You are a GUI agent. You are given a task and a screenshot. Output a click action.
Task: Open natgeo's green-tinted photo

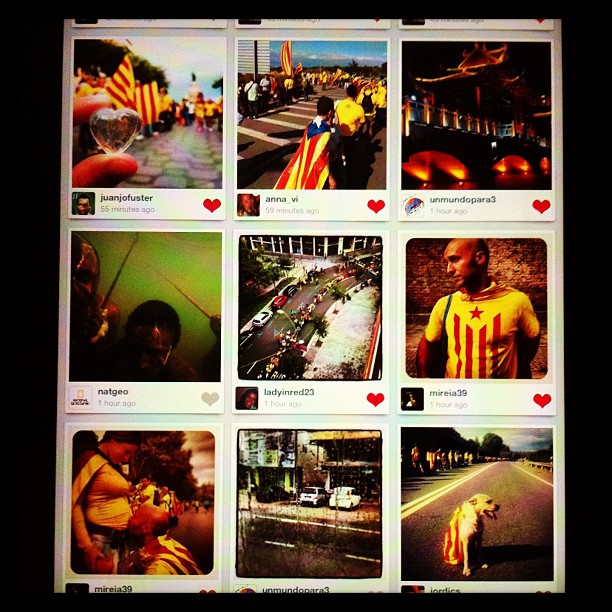(x=146, y=307)
